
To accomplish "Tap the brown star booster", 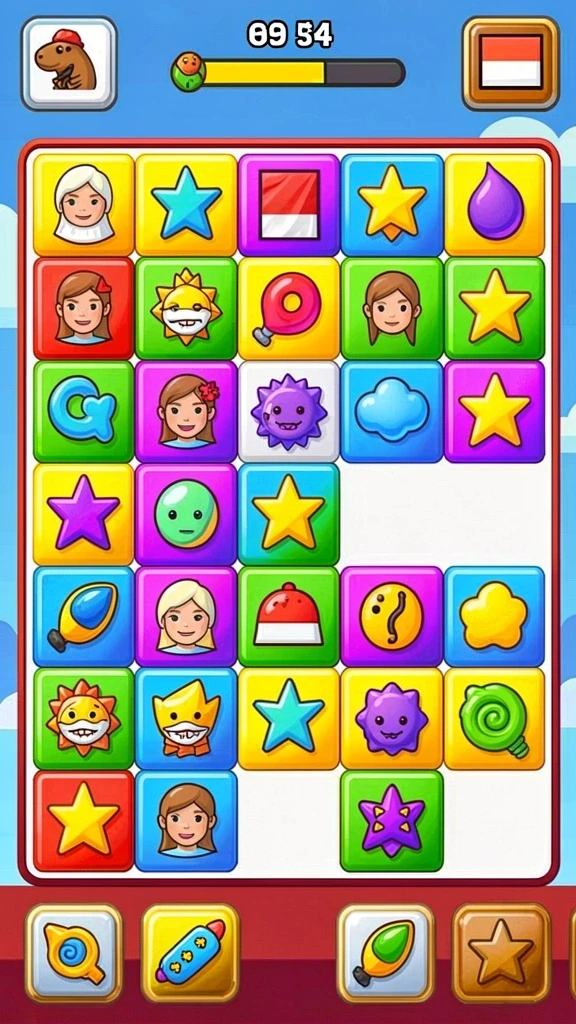I will point(500,953).
